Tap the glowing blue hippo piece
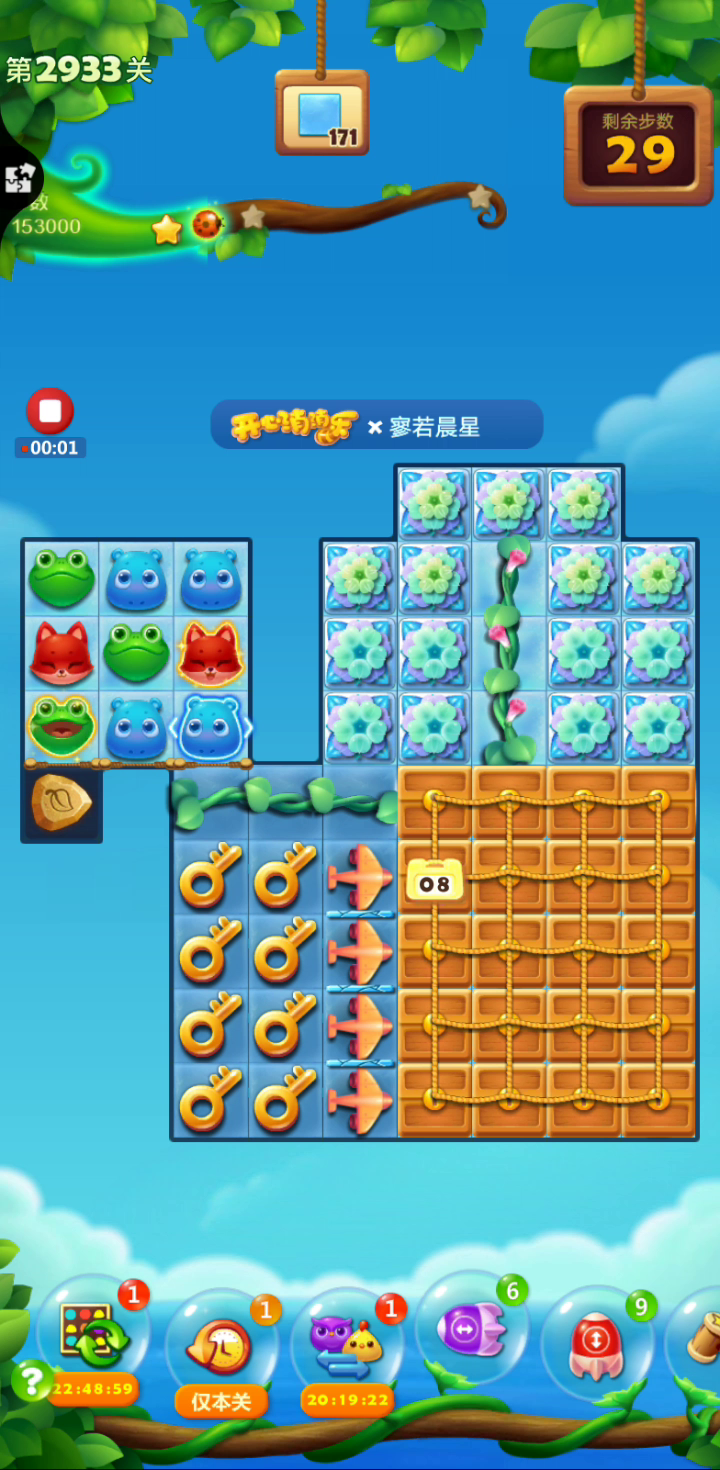The height and width of the screenshot is (1470, 720). (x=211, y=727)
